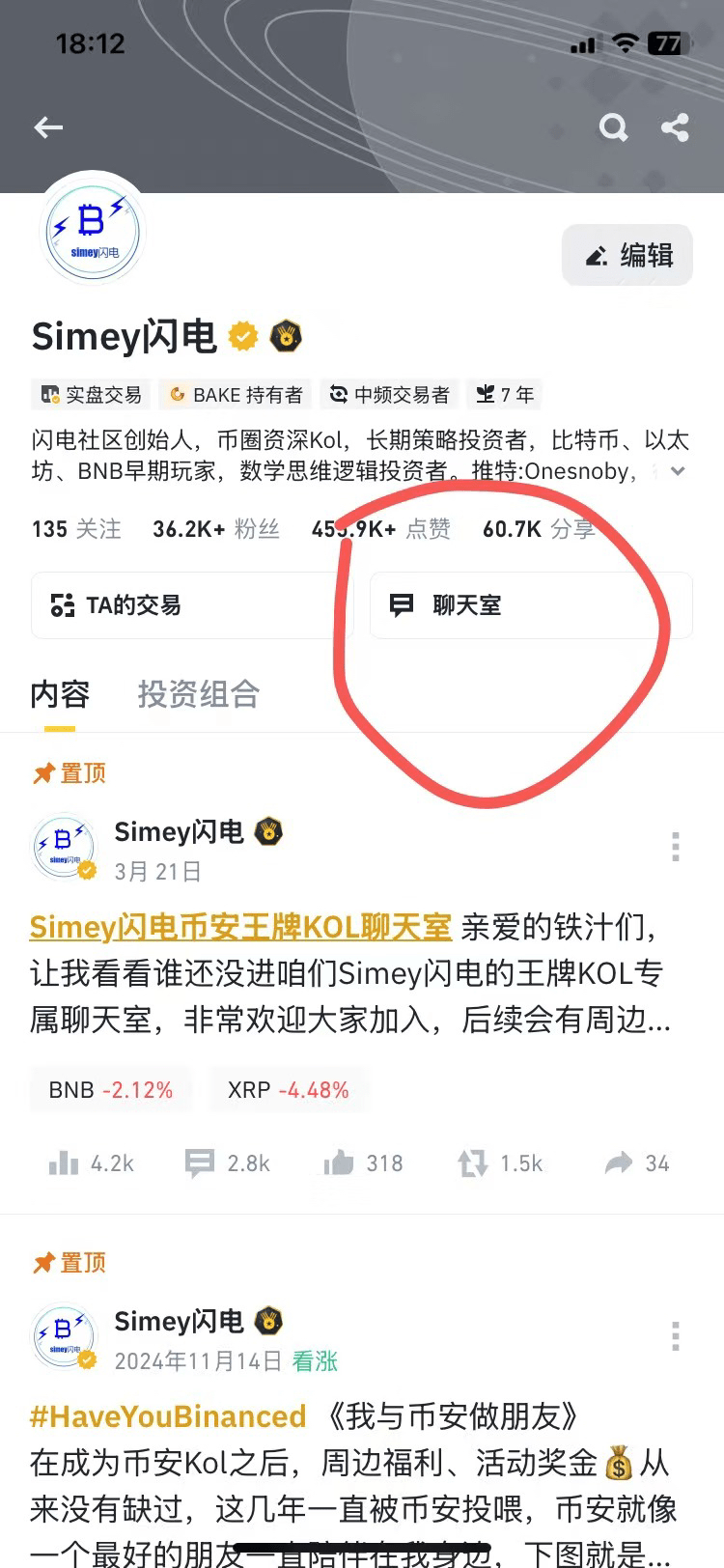Screen dimensions: 724x1568
Task: Open comments on post with 2.8k replies
Action: pyautogui.click(x=228, y=1163)
